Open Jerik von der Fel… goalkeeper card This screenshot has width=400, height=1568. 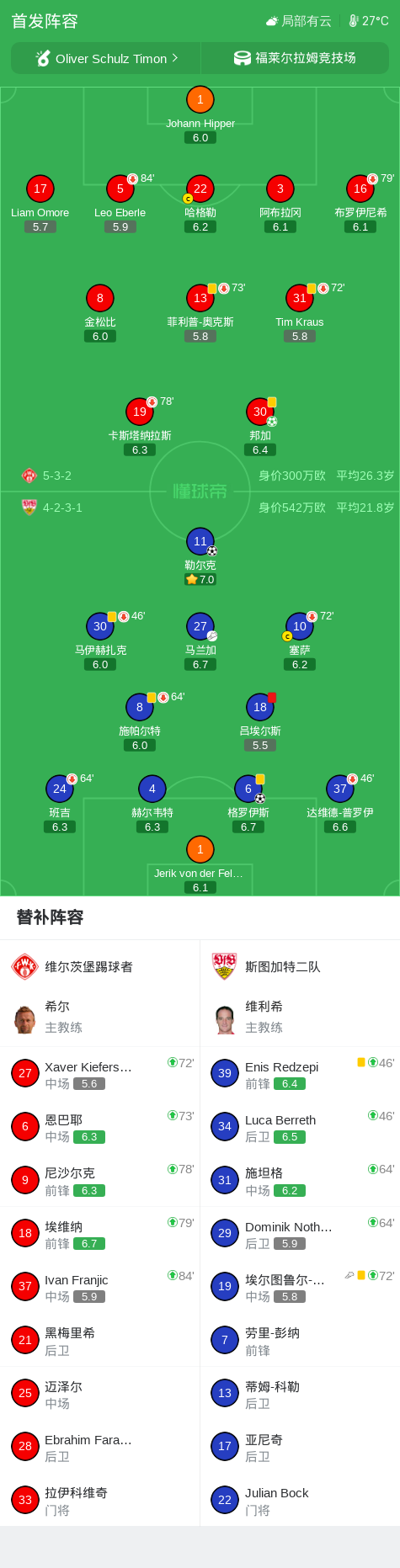[200, 864]
